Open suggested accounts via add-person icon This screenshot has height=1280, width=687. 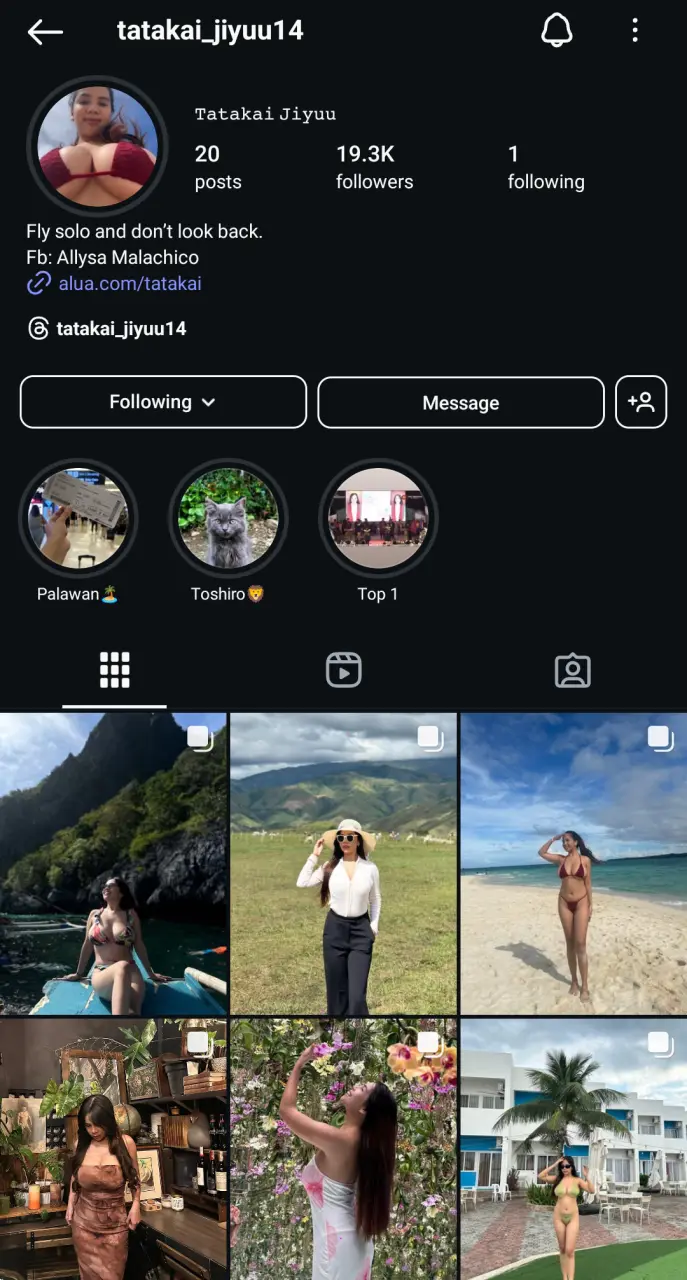pos(640,402)
